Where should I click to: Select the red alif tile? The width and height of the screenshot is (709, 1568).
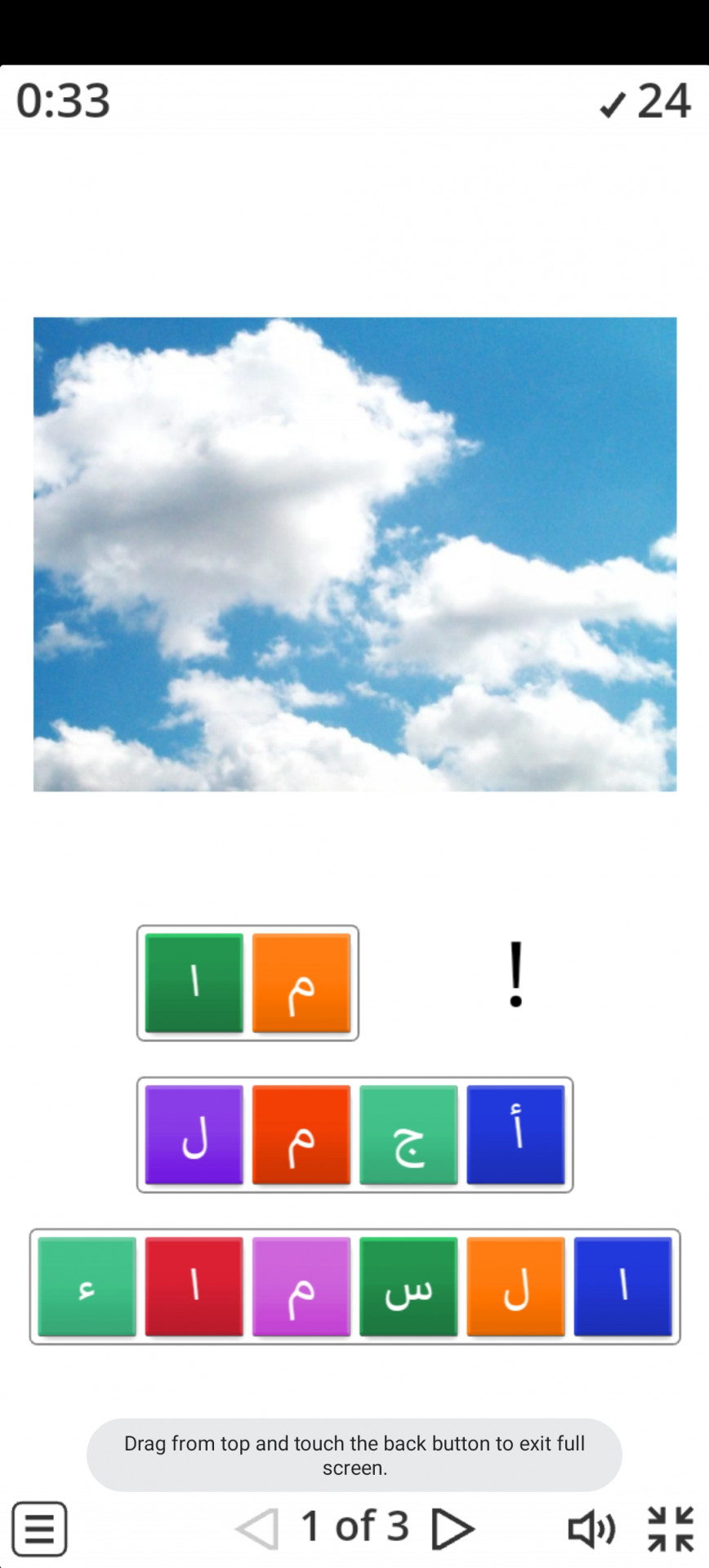pyautogui.click(x=194, y=1286)
